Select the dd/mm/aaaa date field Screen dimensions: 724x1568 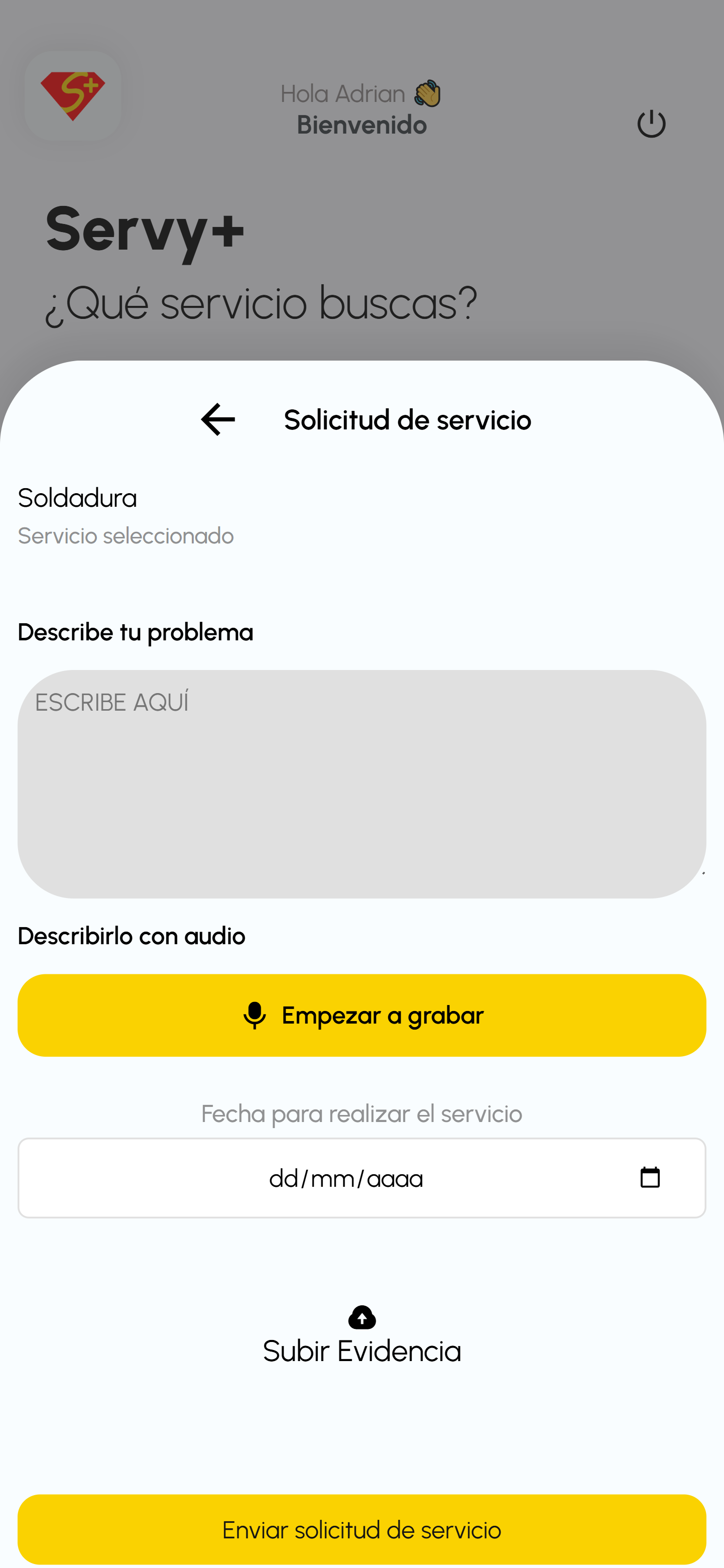345,1178
